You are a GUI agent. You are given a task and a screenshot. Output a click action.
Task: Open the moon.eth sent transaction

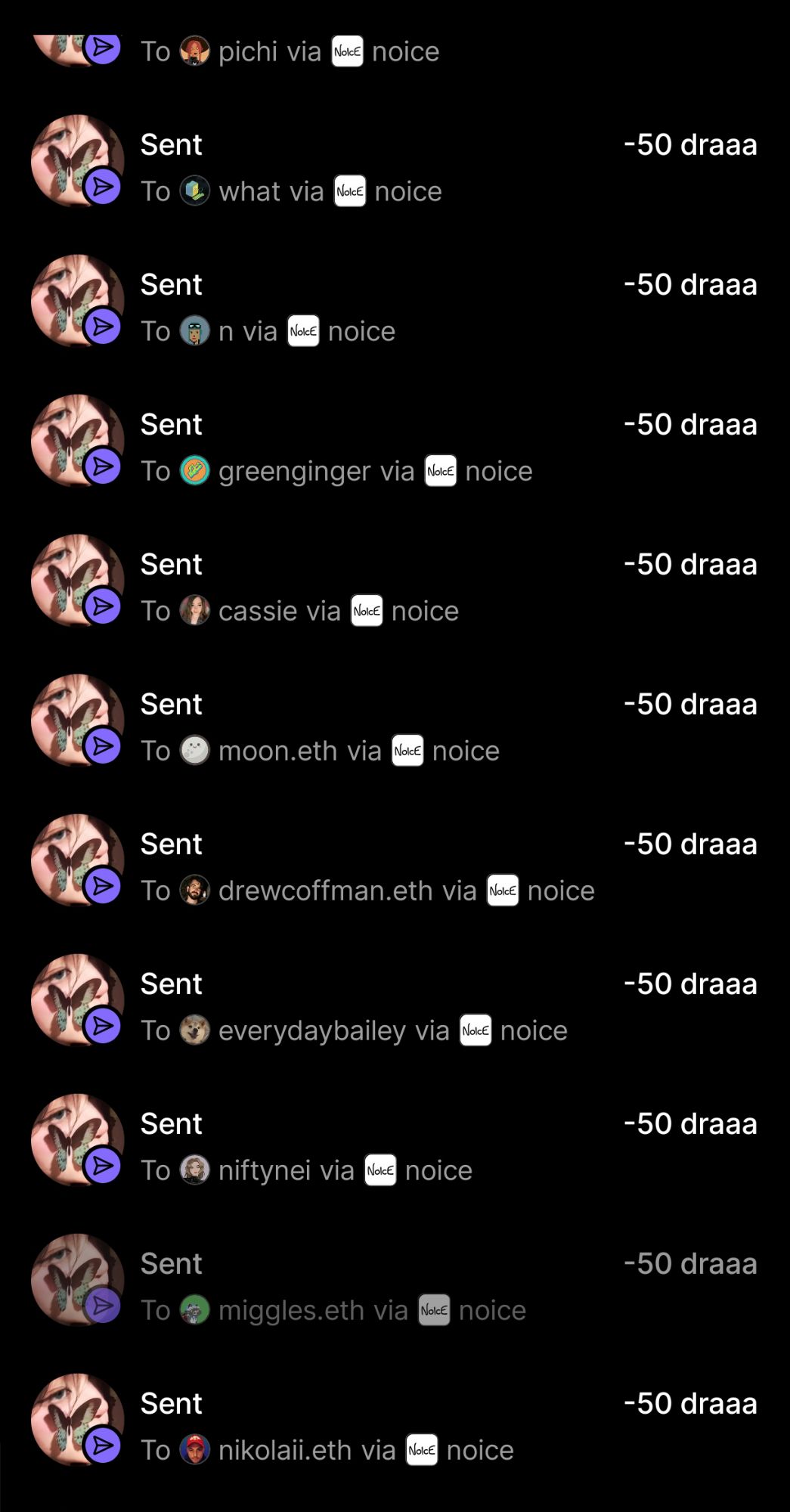tap(393, 727)
